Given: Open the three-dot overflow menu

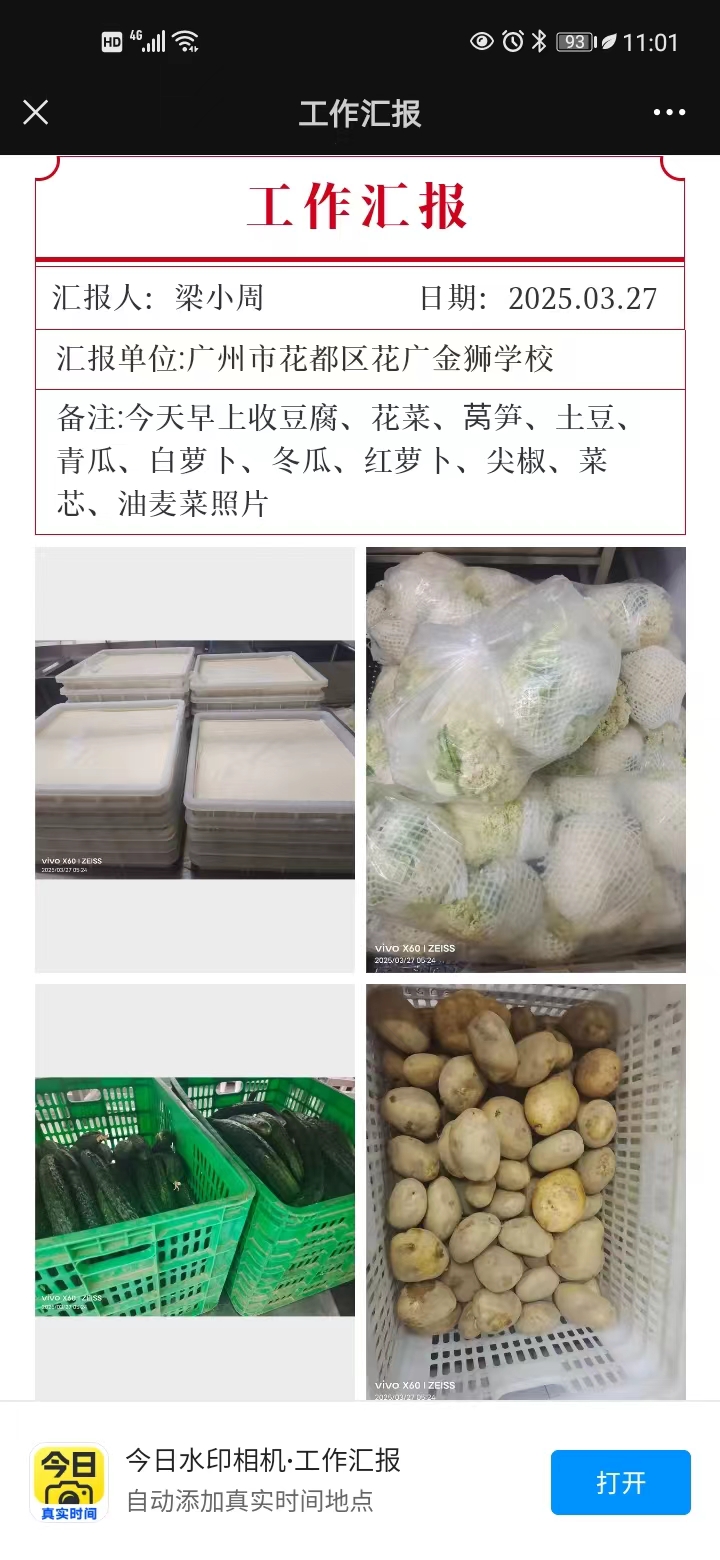Looking at the screenshot, I should point(669,112).
